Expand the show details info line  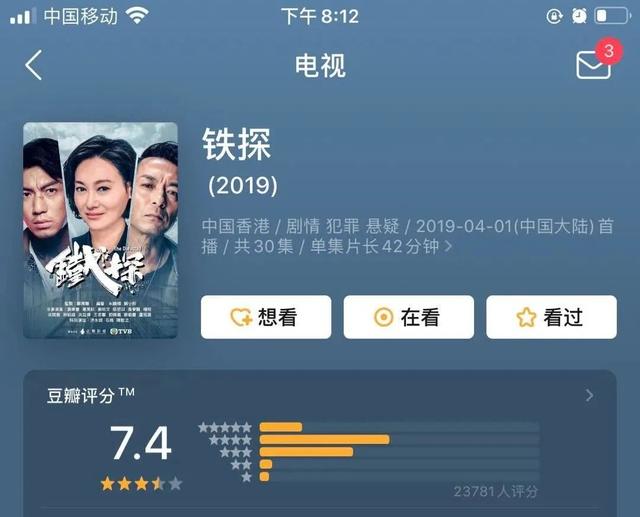tap(448, 246)
